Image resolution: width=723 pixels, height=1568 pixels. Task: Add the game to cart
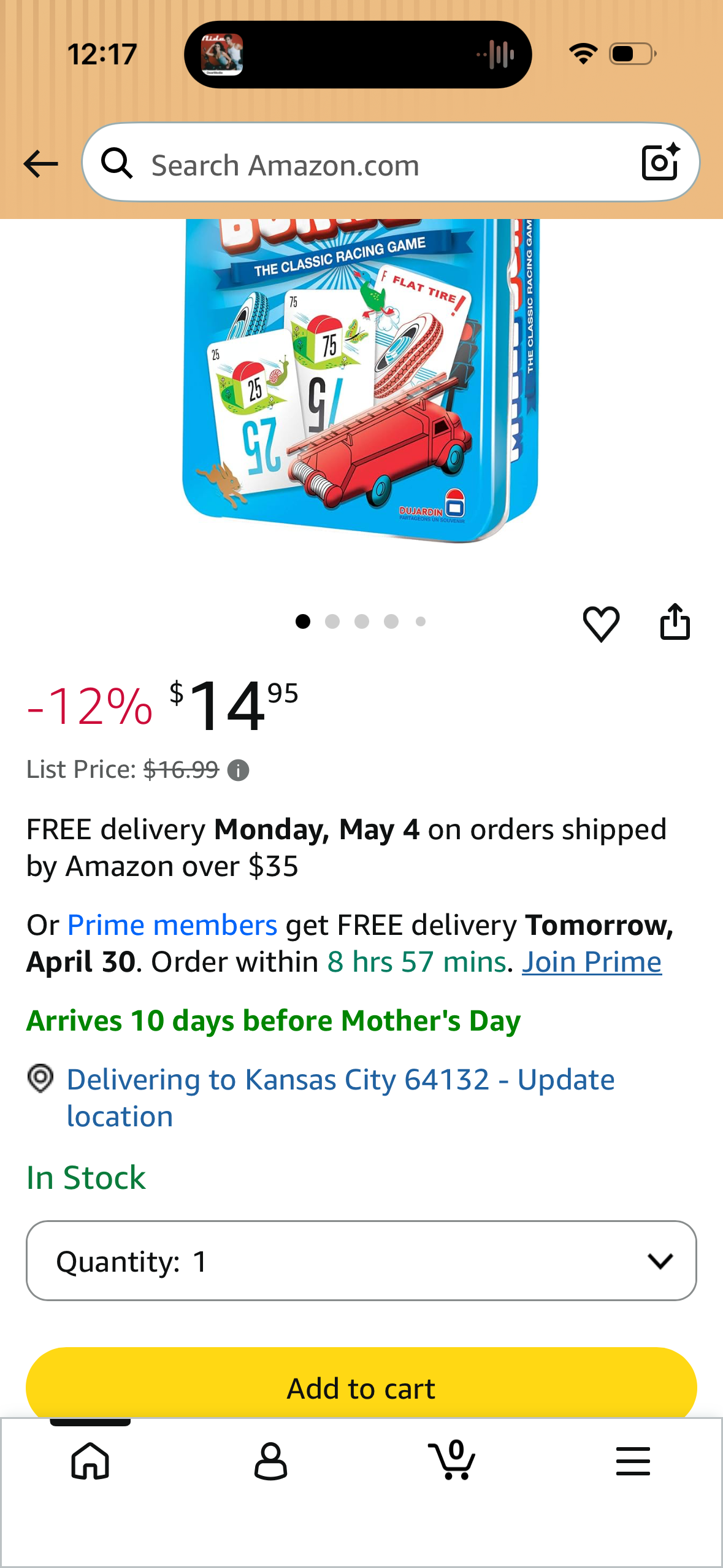click(361, 1388)
